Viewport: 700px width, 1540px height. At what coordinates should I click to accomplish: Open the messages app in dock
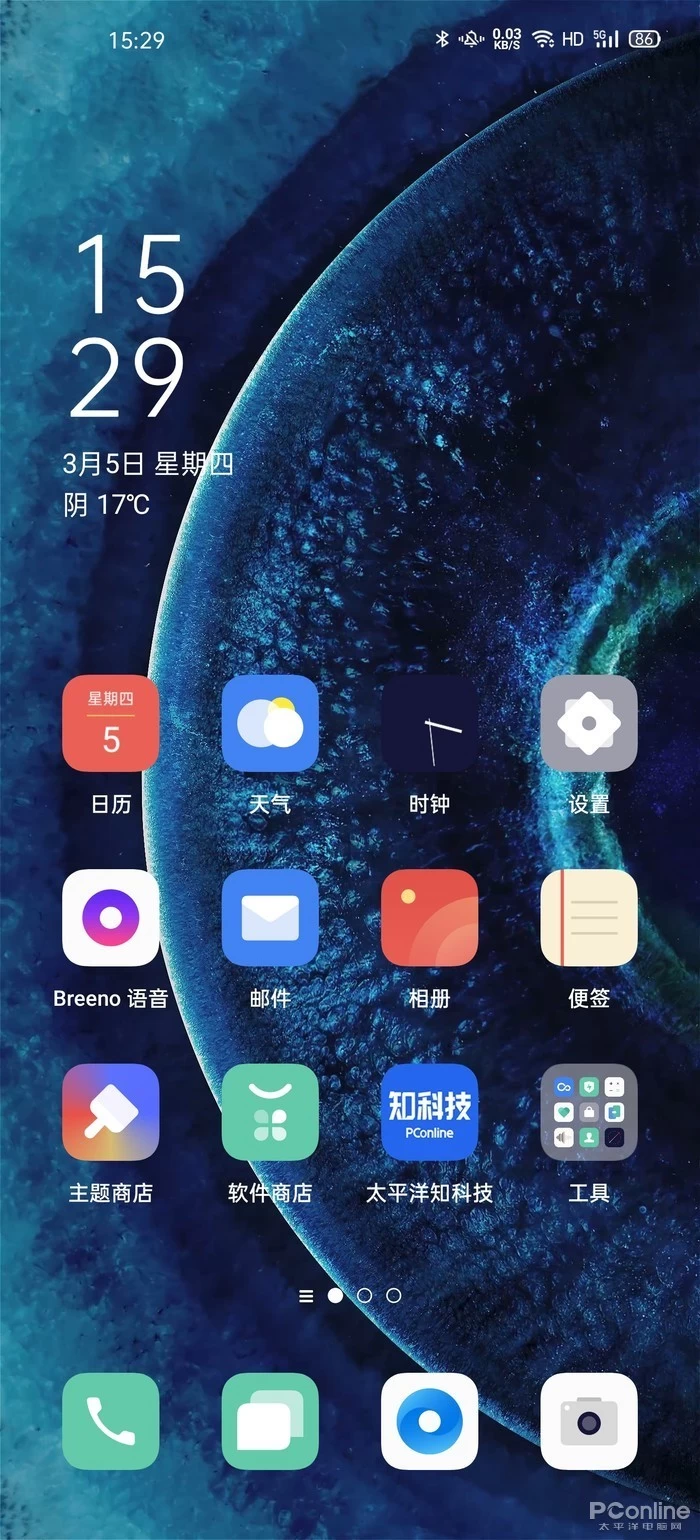[270, 1421]
